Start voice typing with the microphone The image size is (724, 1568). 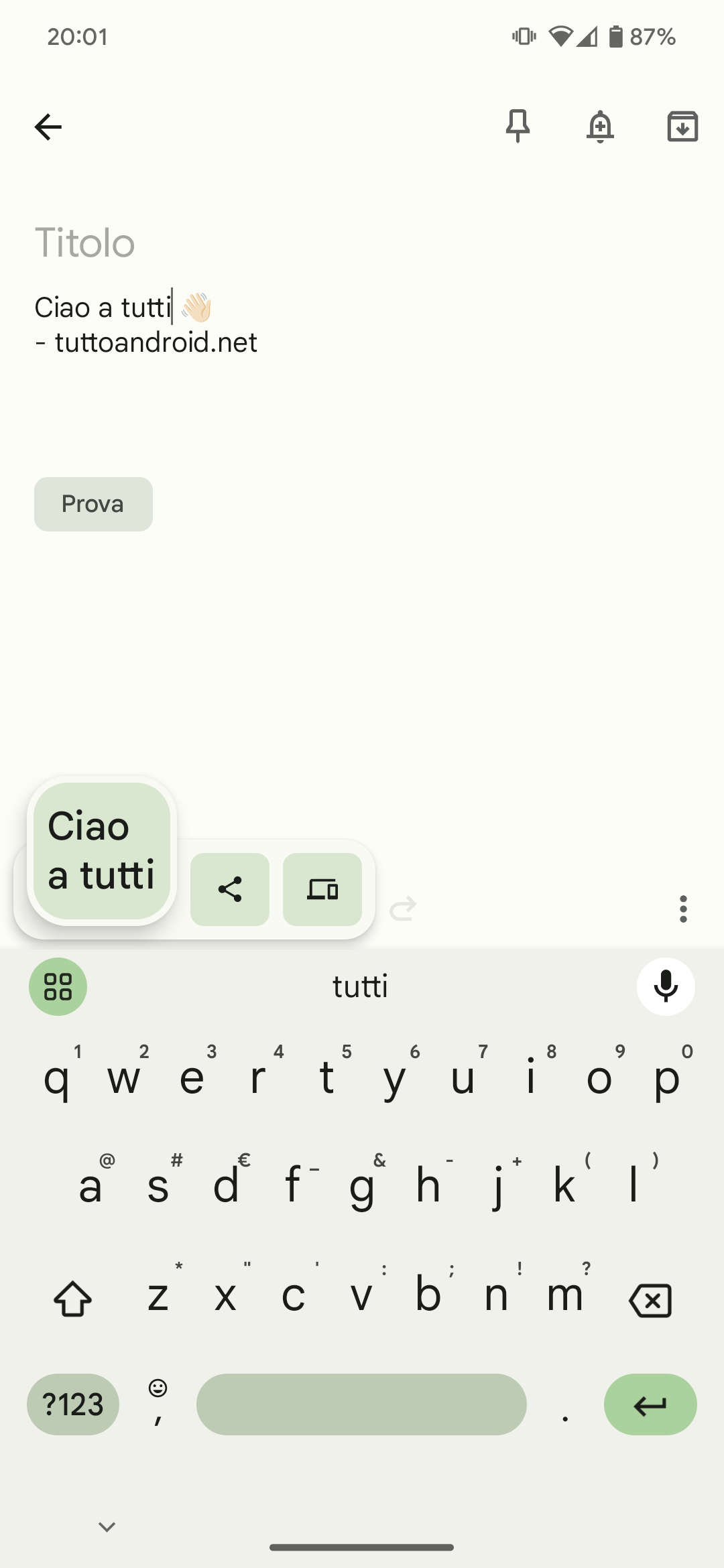666,986
